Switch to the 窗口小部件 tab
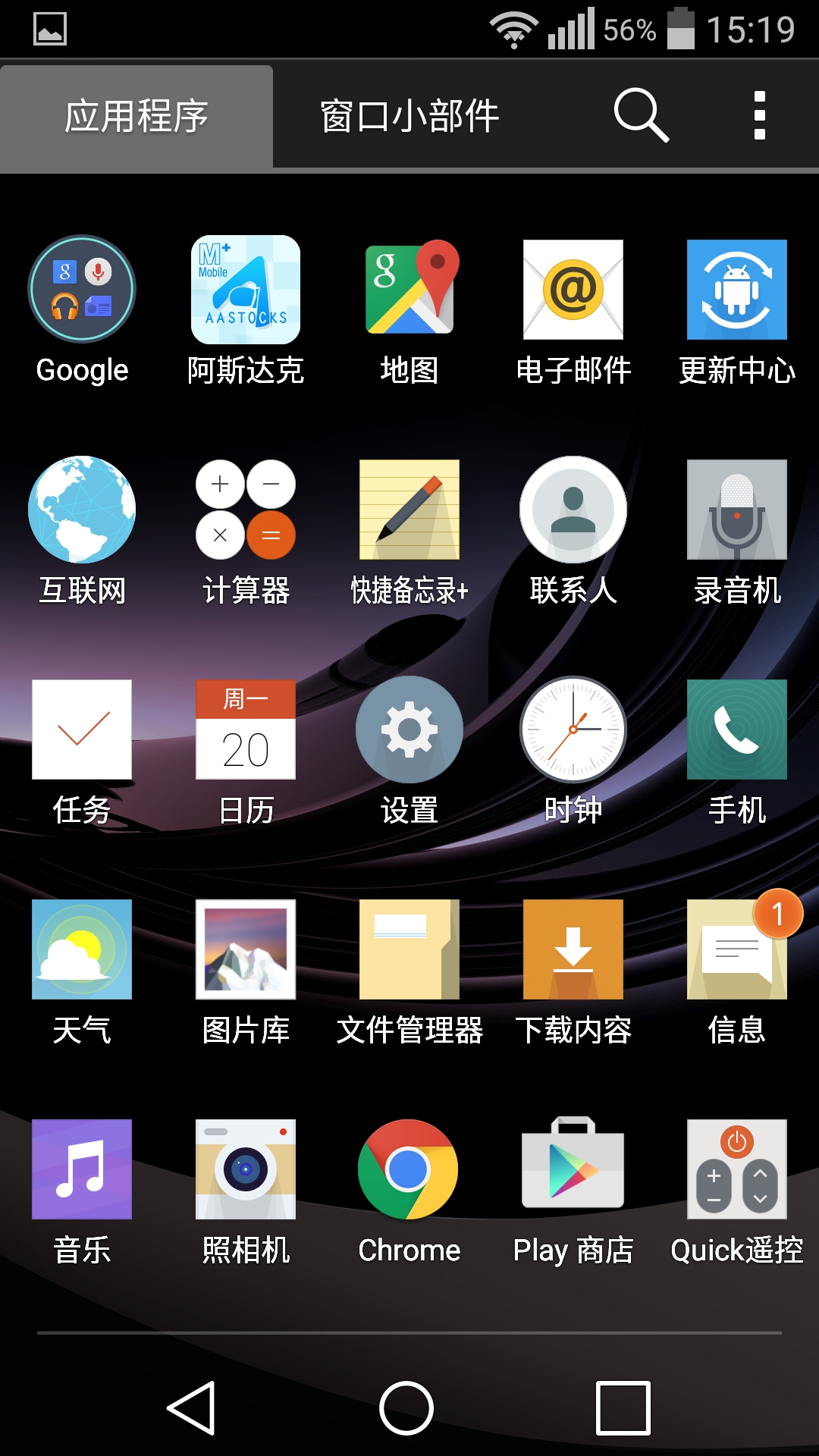 [x=409, y=116]
